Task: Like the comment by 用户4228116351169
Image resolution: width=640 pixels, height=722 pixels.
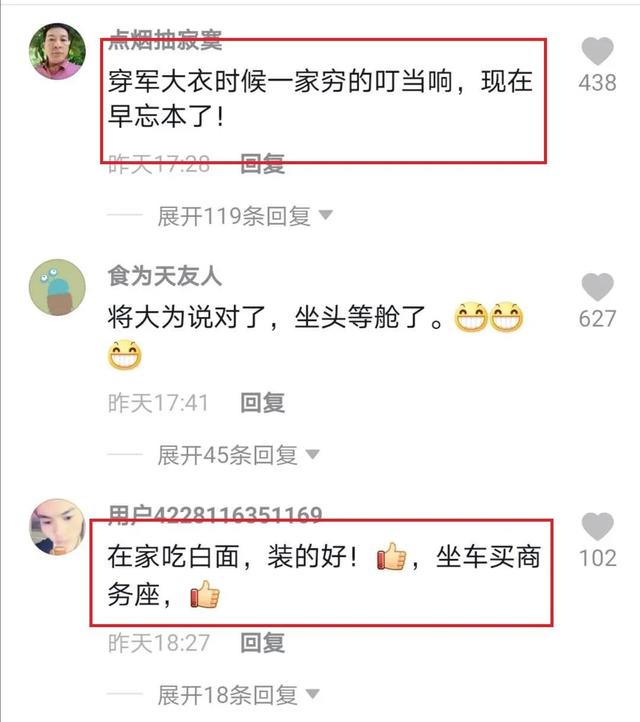Action: [598, 527]
